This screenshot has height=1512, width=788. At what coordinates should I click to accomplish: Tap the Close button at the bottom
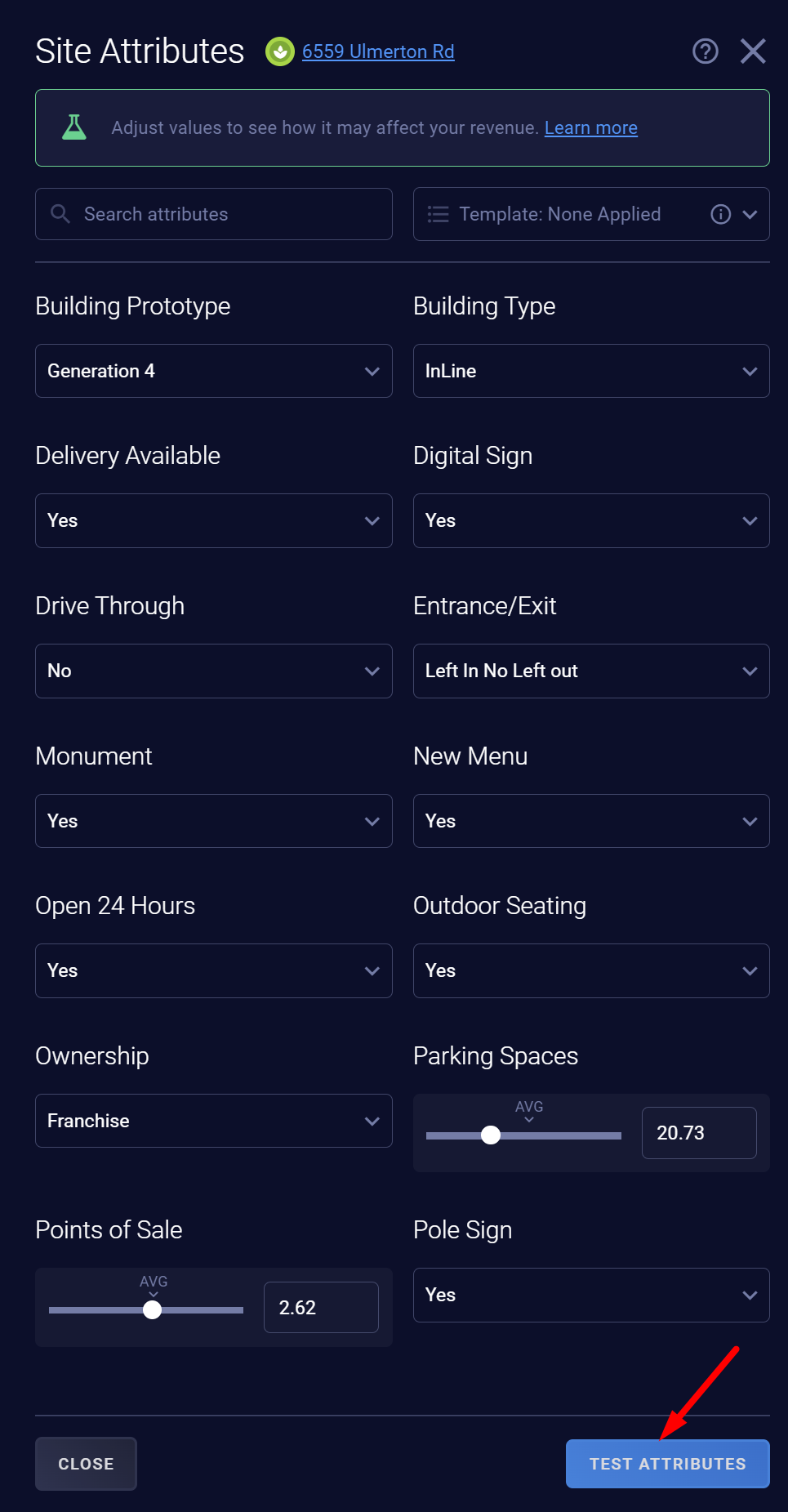(86, 1464)
